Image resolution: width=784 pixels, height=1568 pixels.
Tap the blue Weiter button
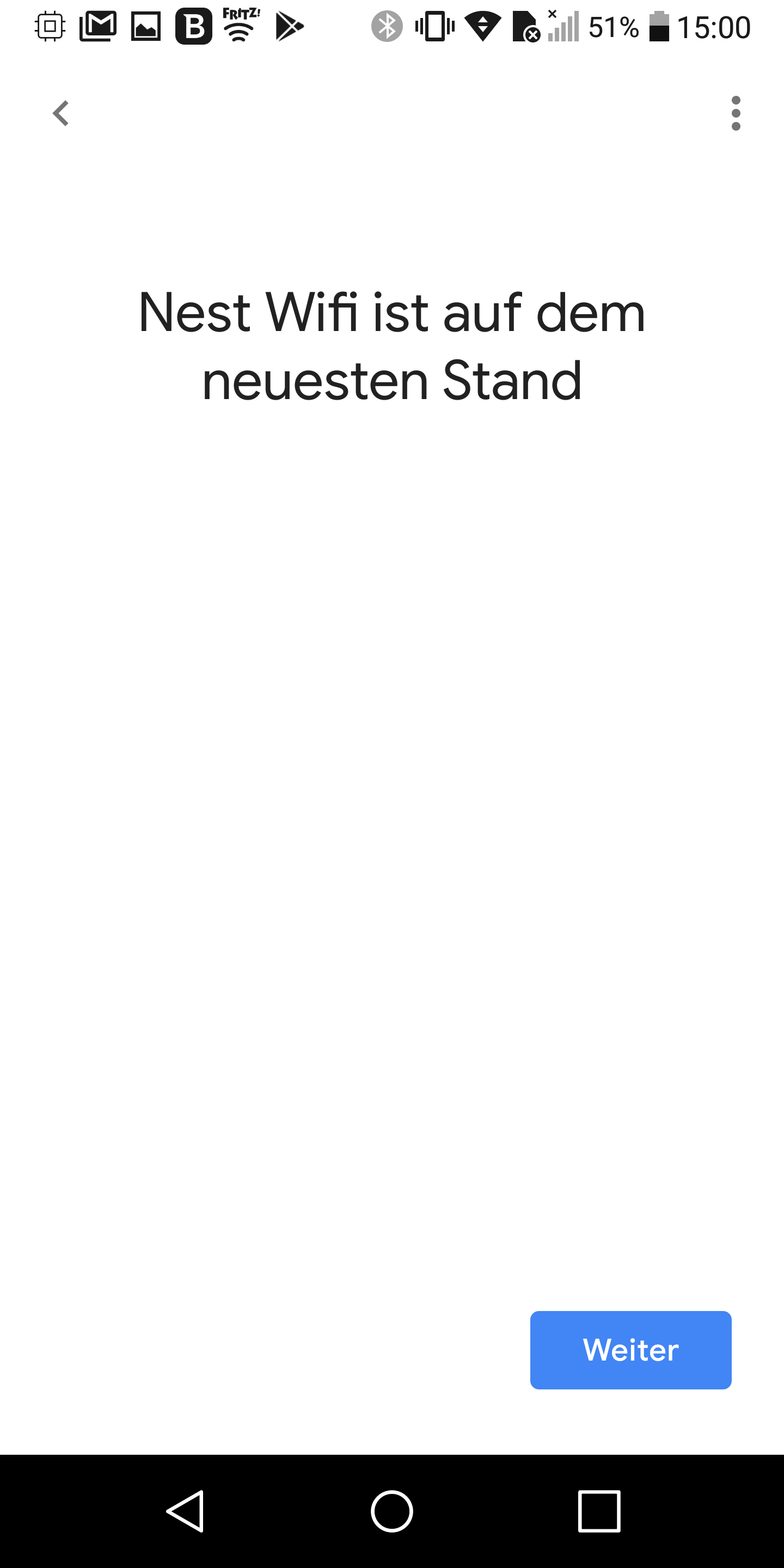(x=630, y=1350)
